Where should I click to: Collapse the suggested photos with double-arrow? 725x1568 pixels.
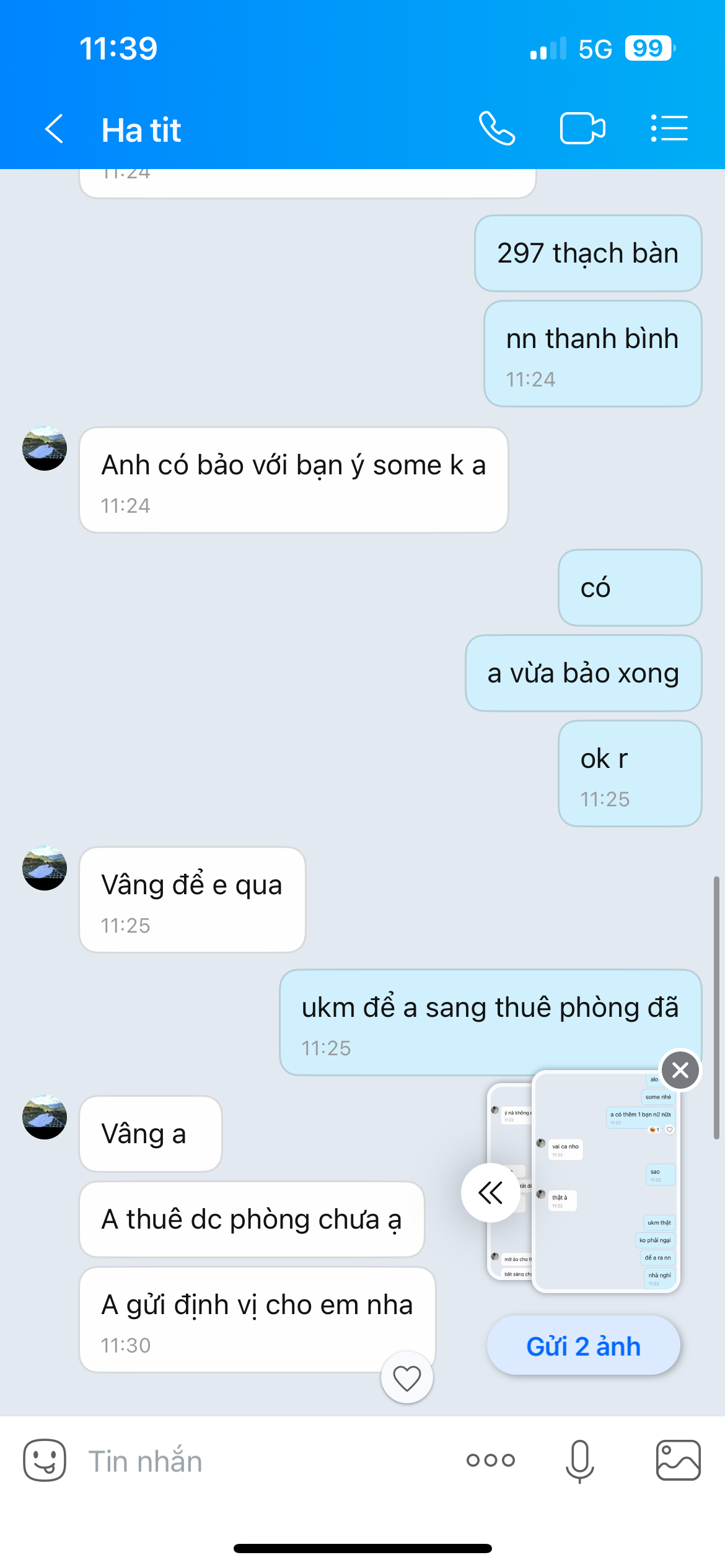coord(490,1193)
